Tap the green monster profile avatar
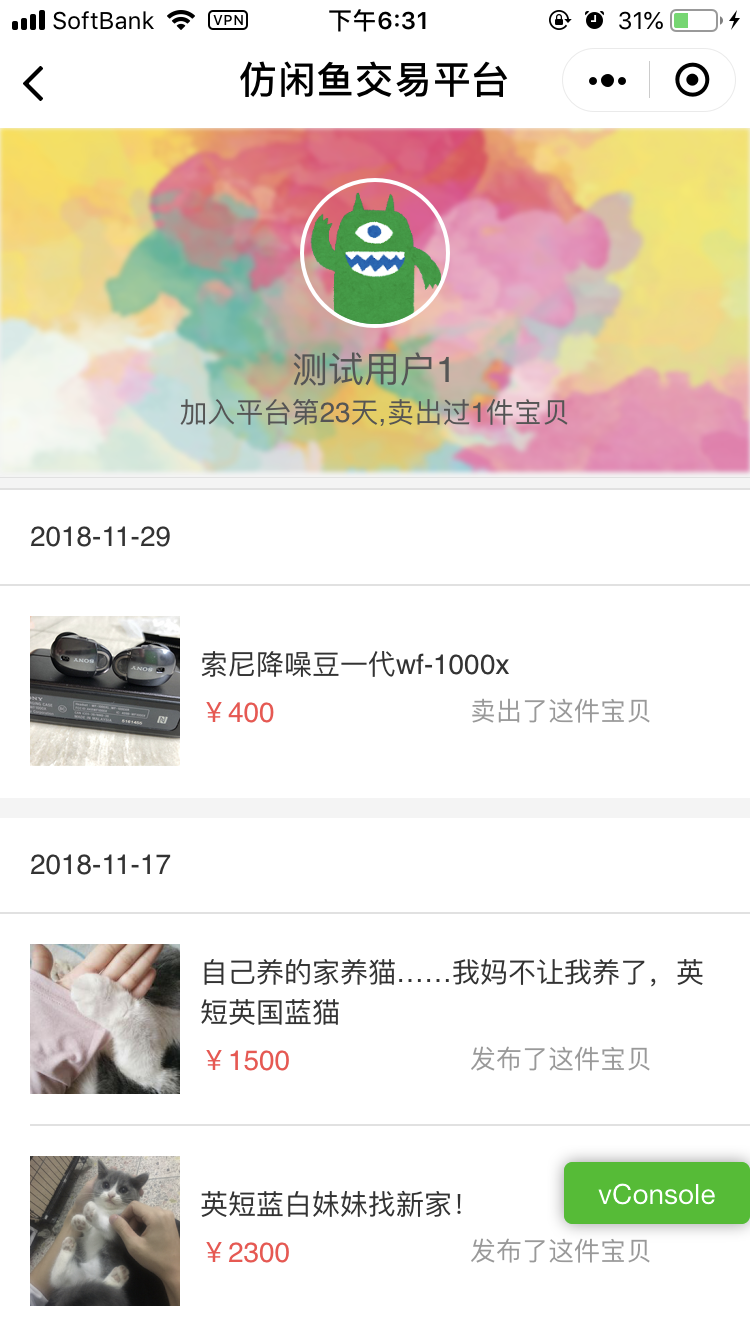The image size is (750, 1334). 375,253
